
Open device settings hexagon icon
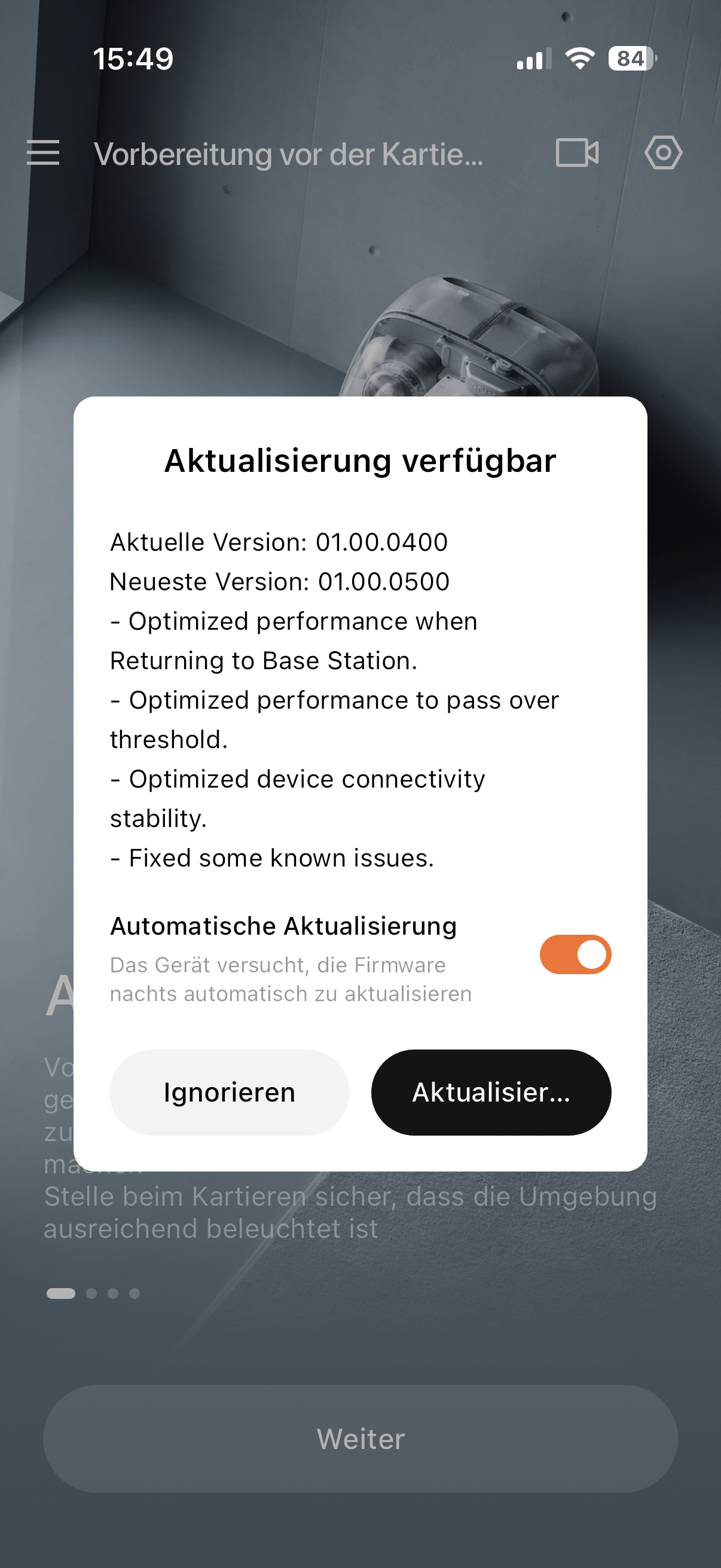662,152
